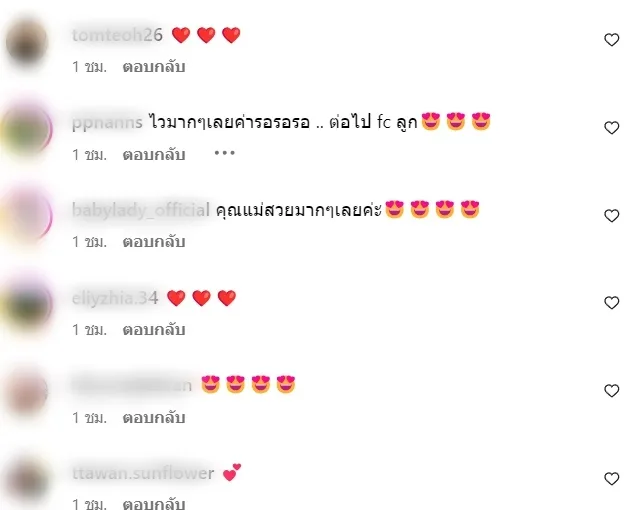Screen dimensions: 632x510
Task: Like babylady_official's comment
Action: 611,215
